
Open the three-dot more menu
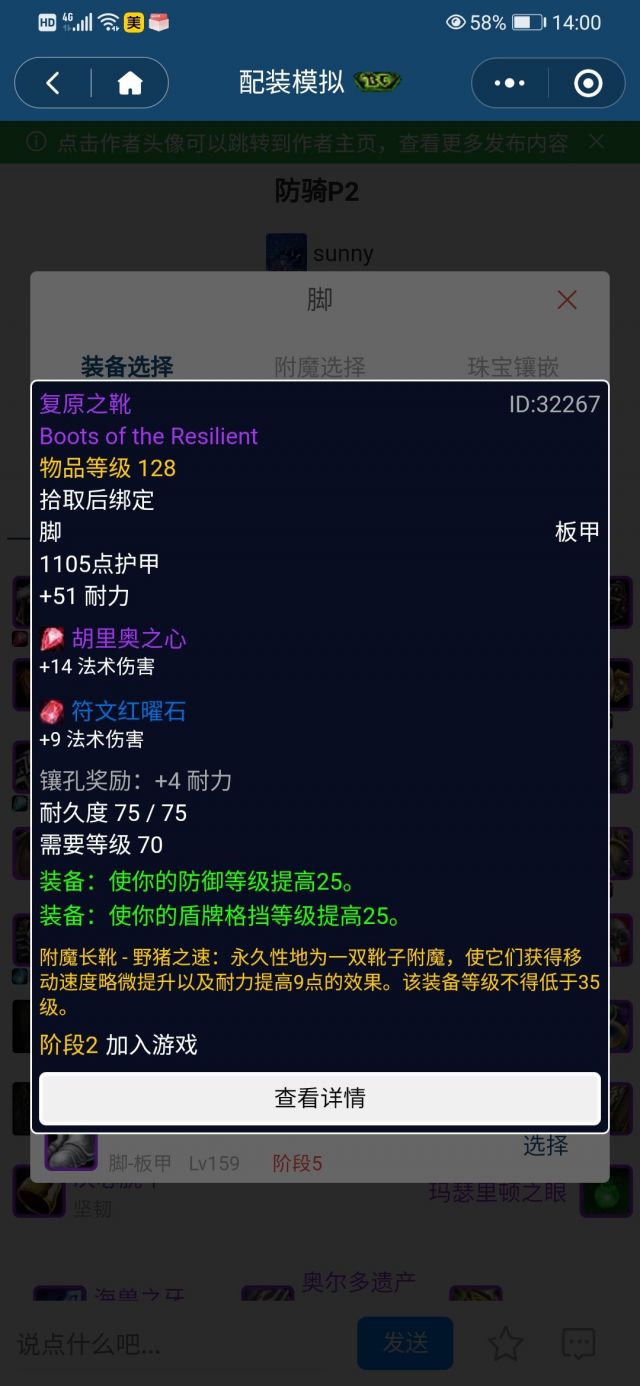coord(509,83)
